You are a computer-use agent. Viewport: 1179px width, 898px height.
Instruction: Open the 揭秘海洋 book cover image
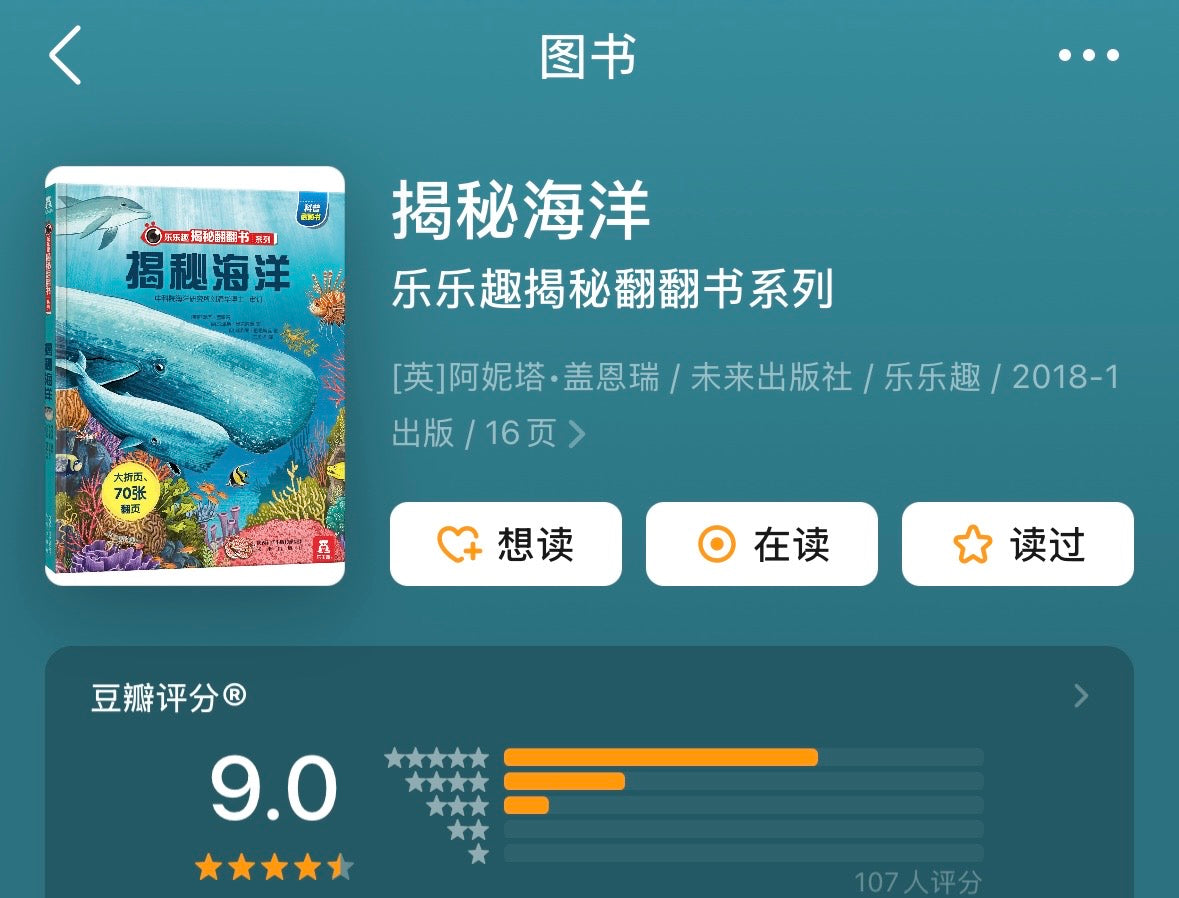pos(195,375)
